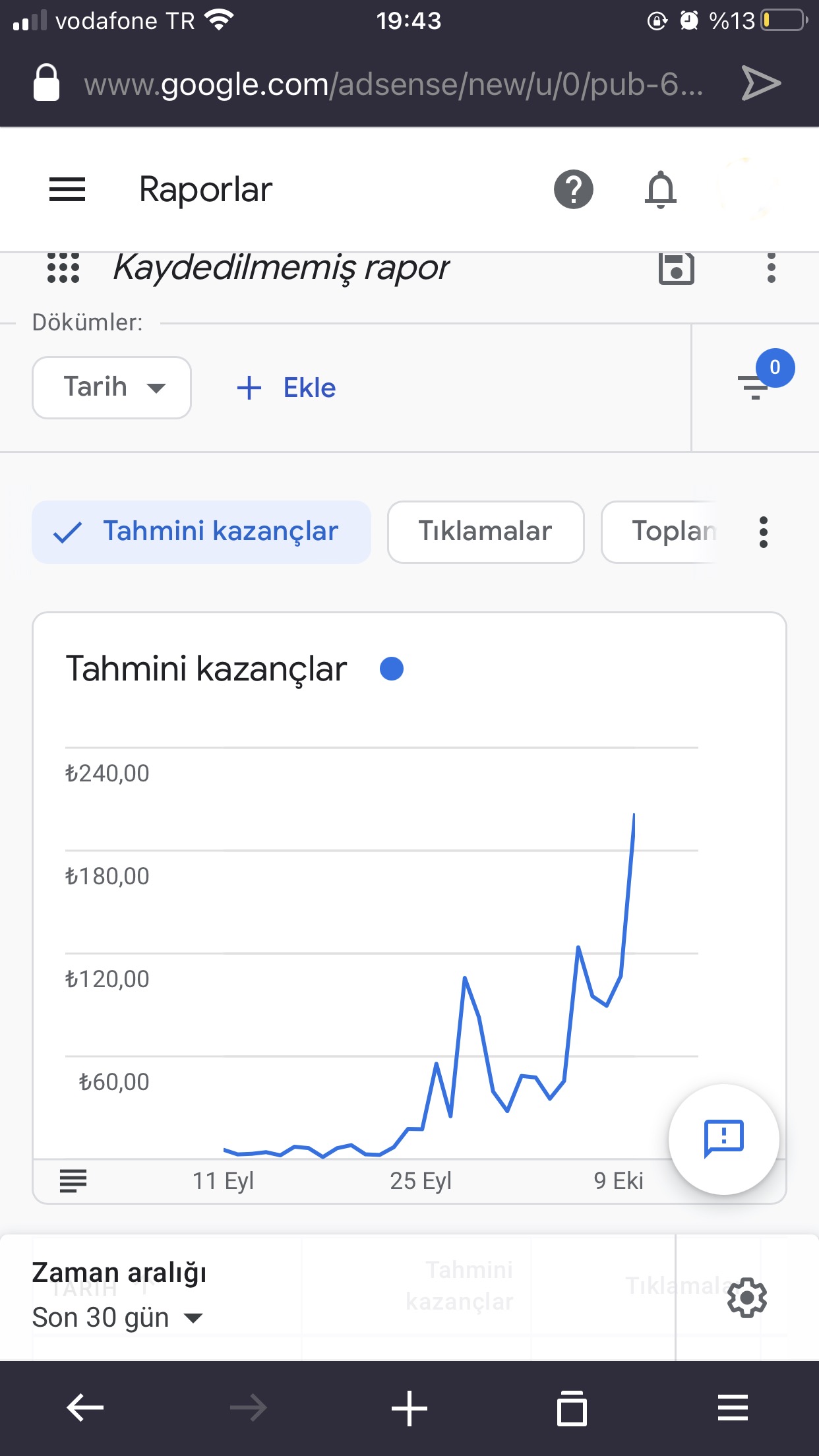Open the hamburger navigation menu
The image size is (819, 1456).
(67, 190)
